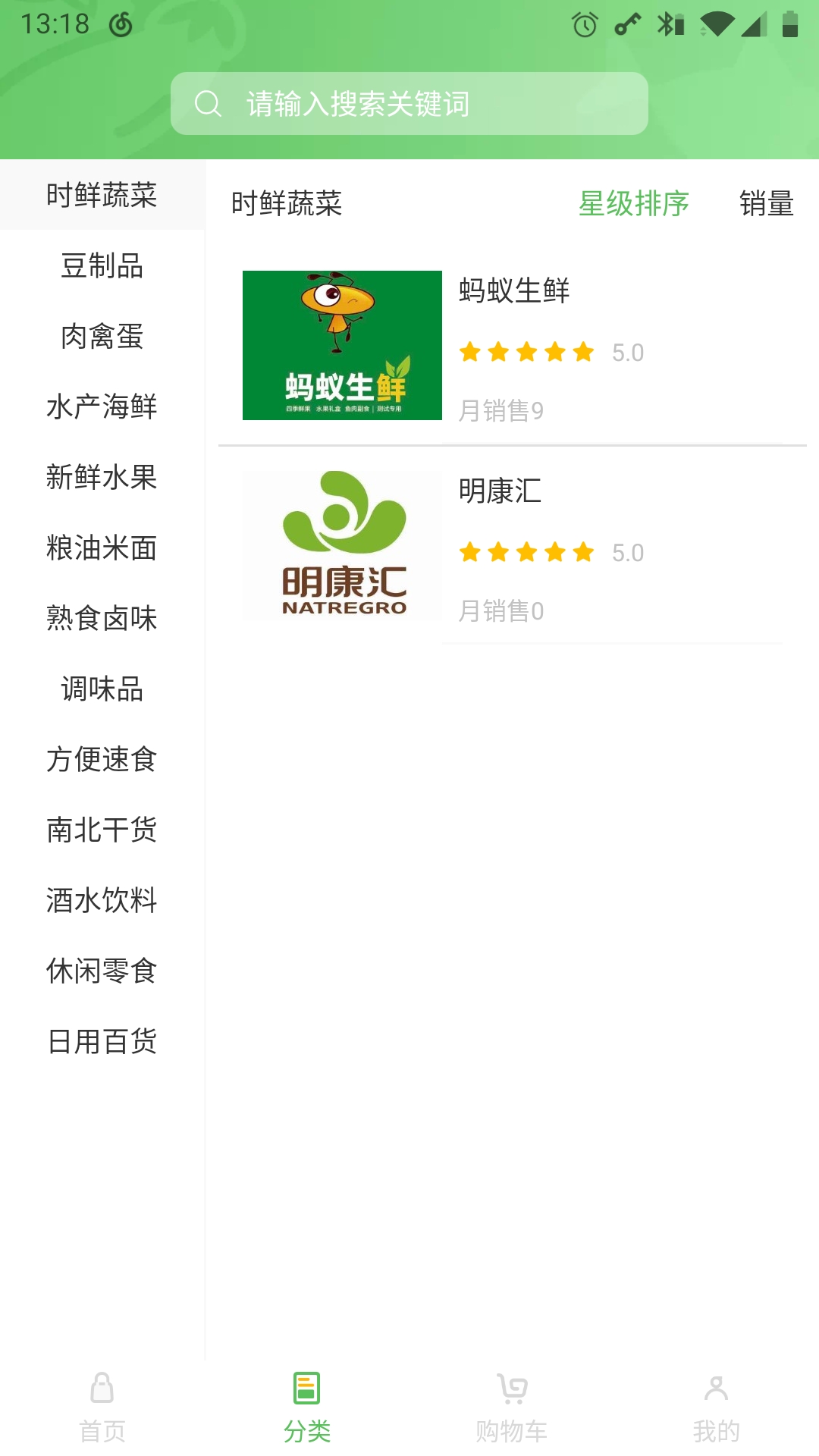Tap the 月销售9 sales label

(502, 411)
